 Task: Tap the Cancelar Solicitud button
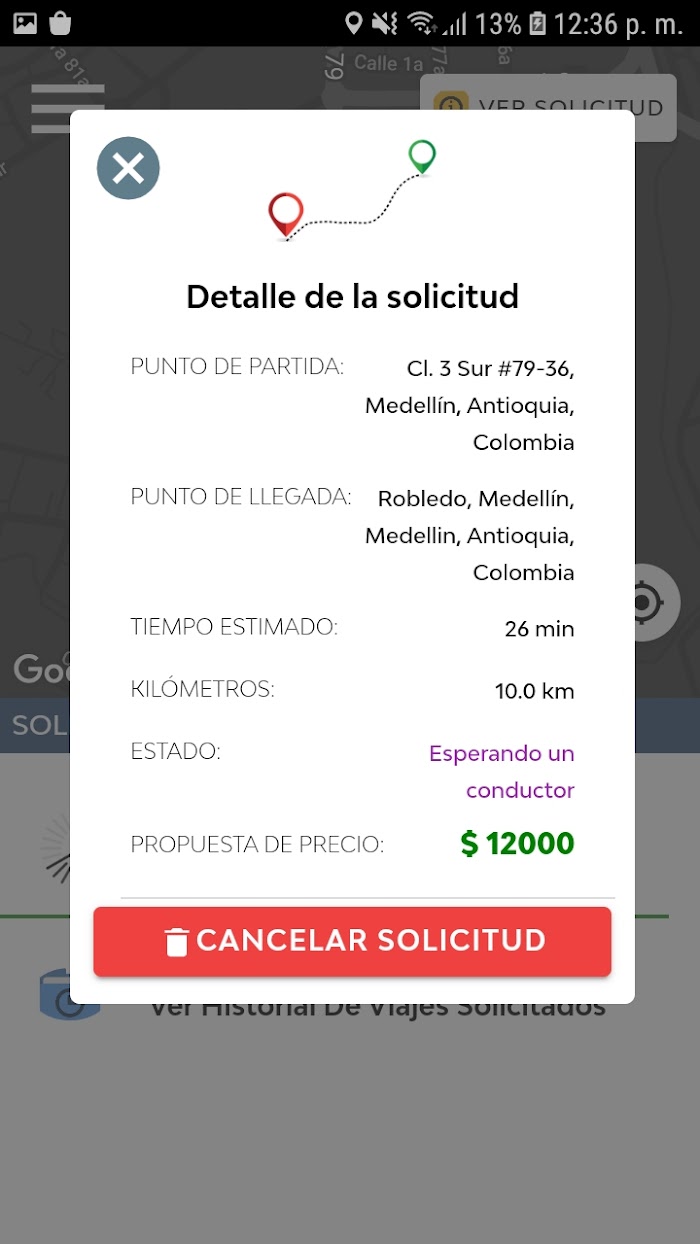(352, 941)
